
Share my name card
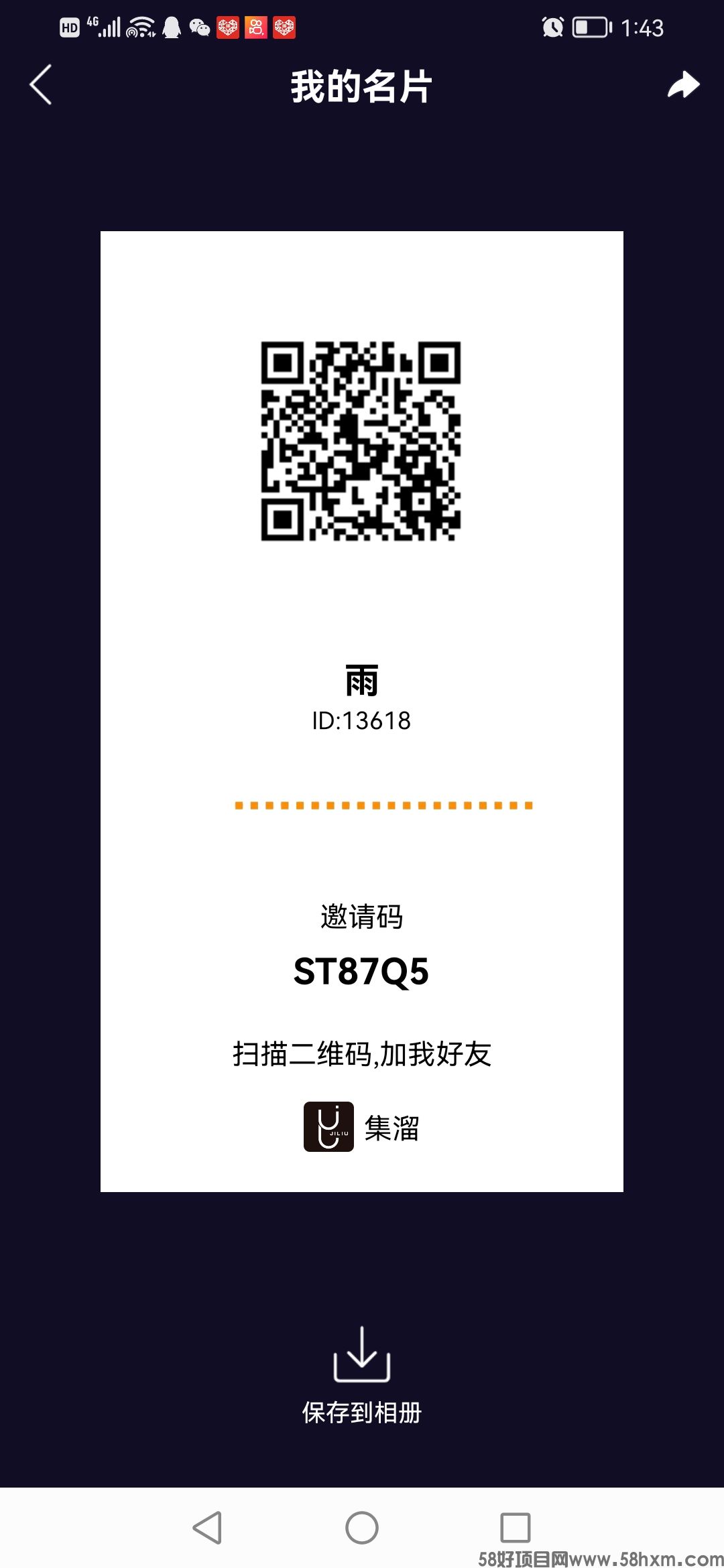click(683, 85)
